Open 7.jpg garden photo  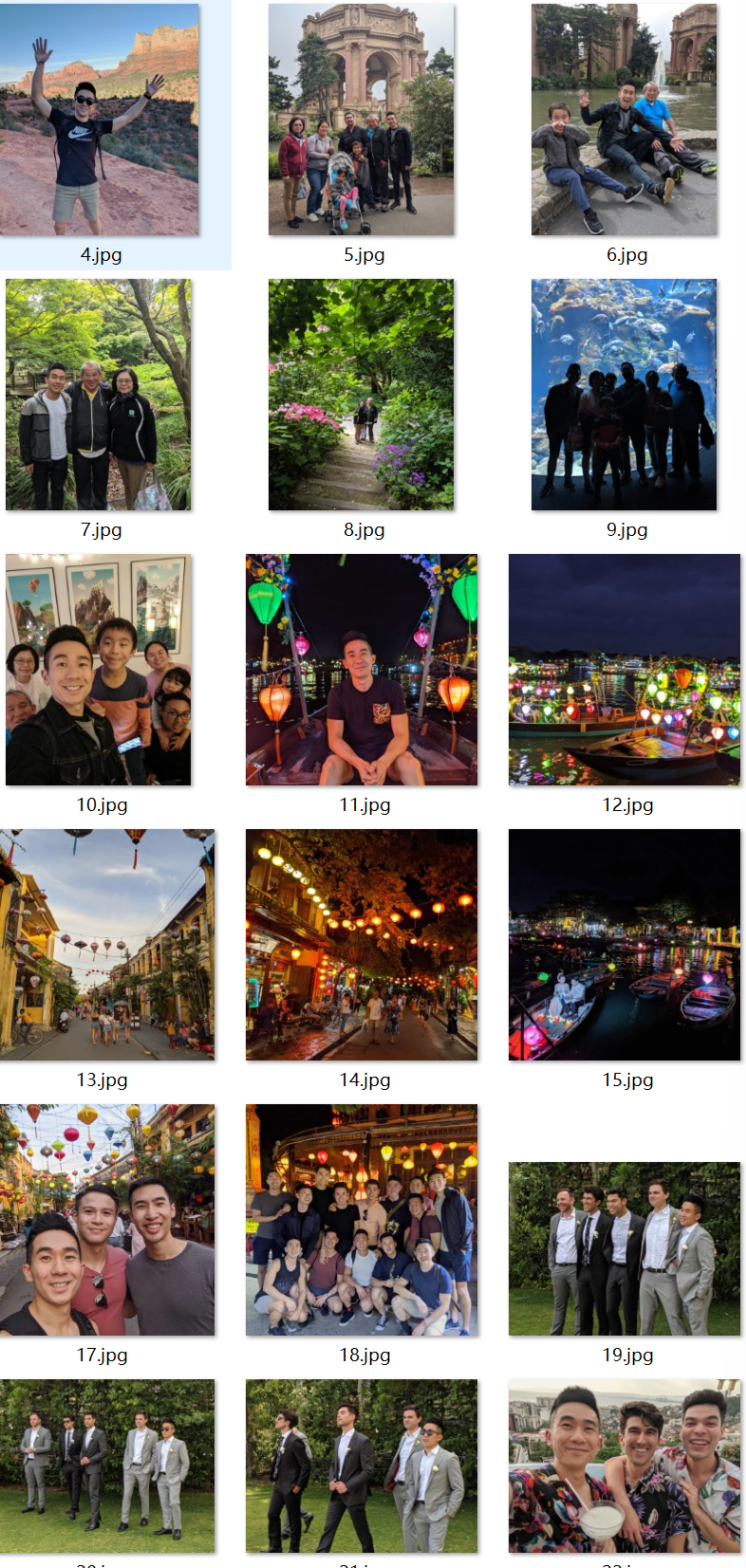[x=99, y=395]
